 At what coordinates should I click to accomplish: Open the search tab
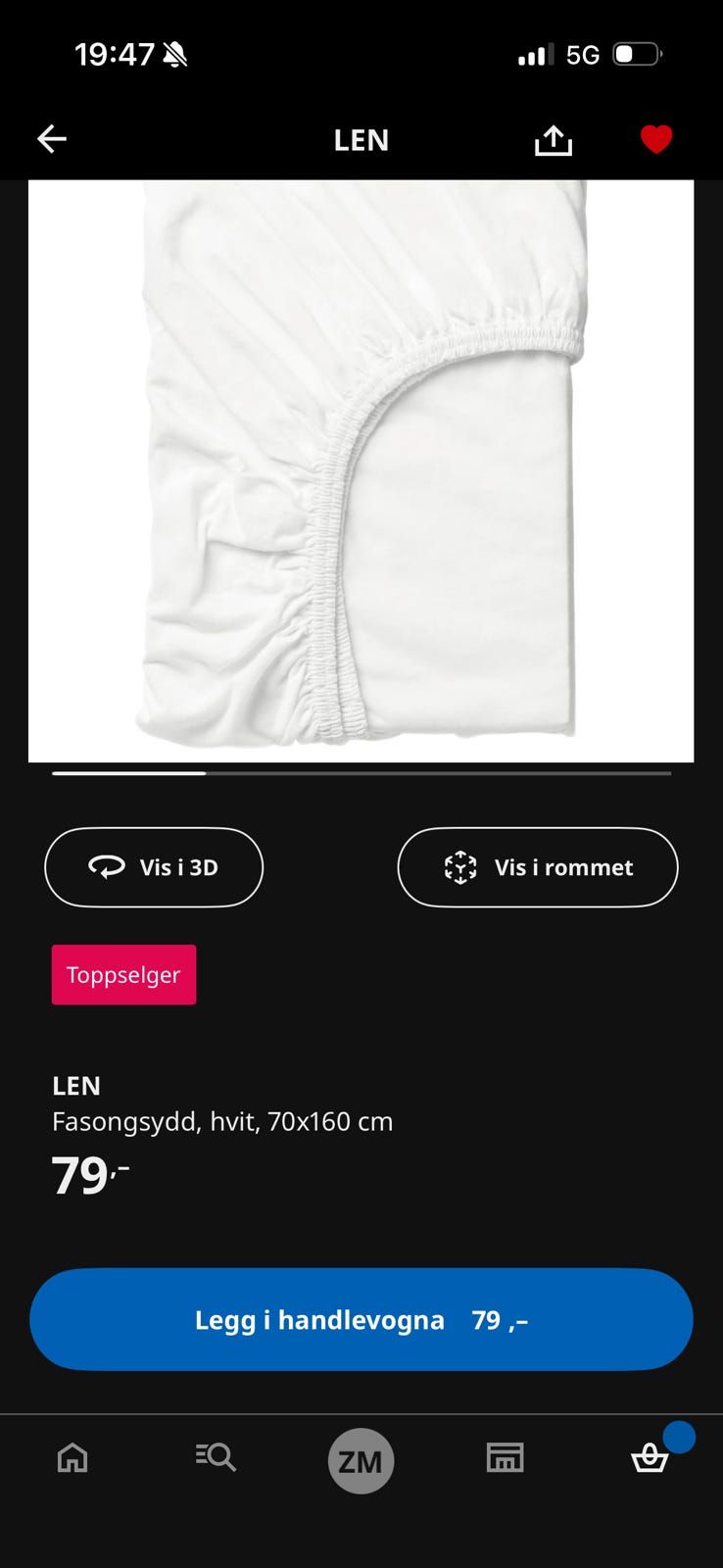216,1458
